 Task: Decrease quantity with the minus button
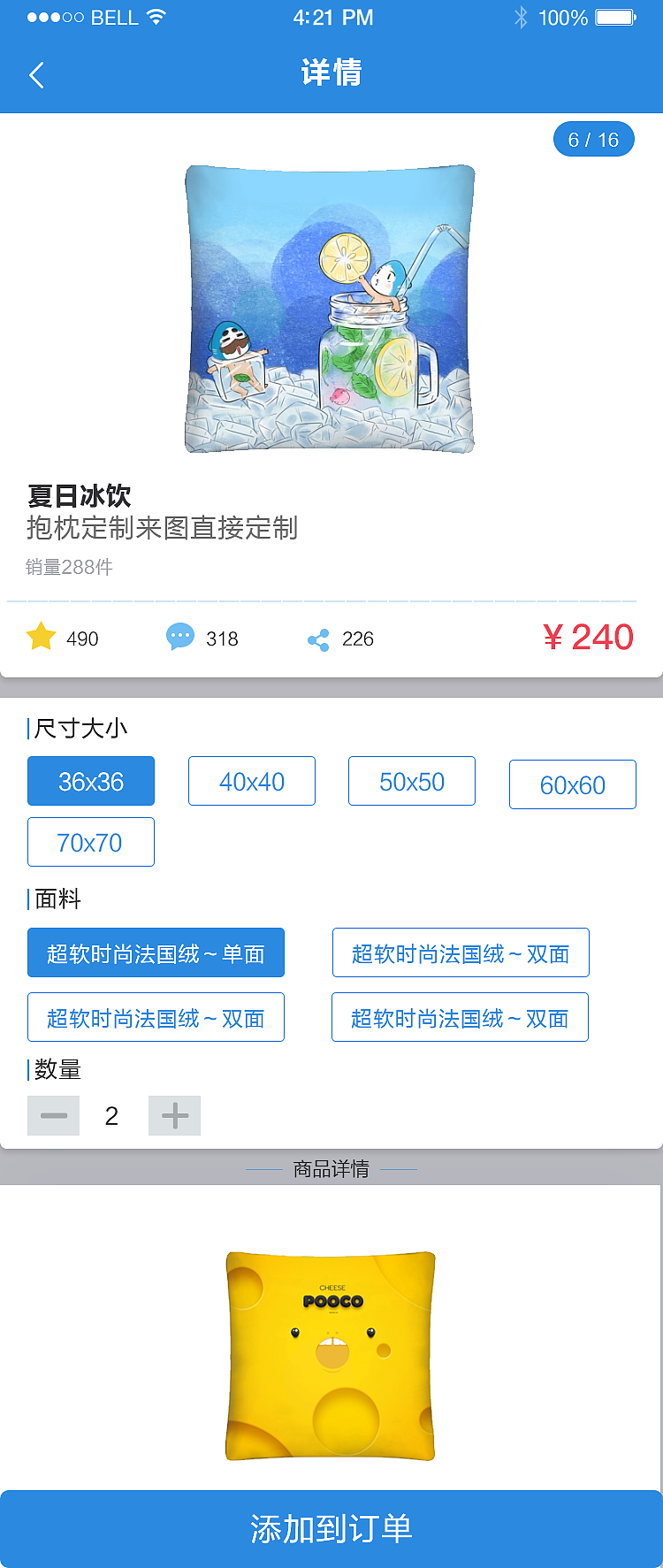(x=53, y=1115)
